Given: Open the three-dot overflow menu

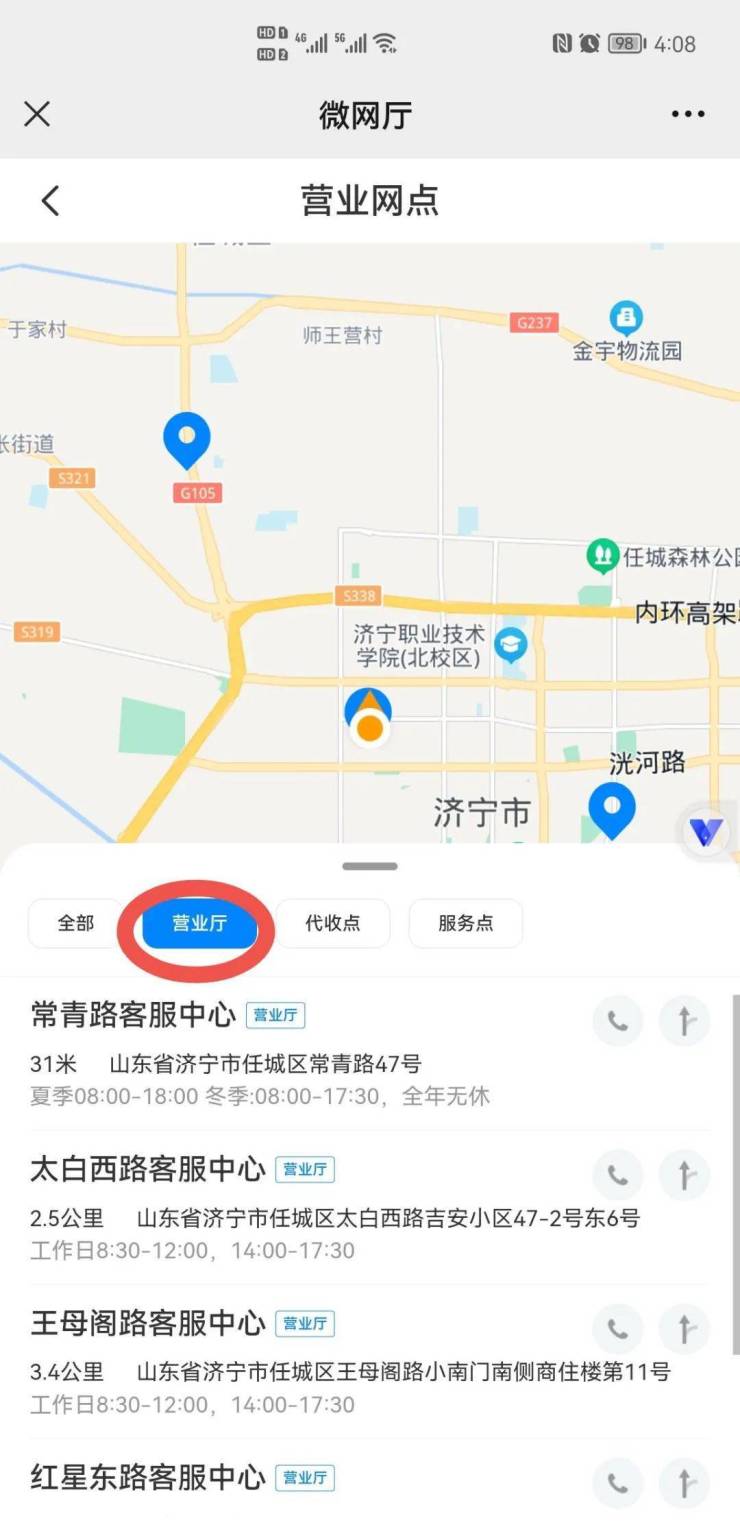Looking at the screenshot, I should 688,114.
